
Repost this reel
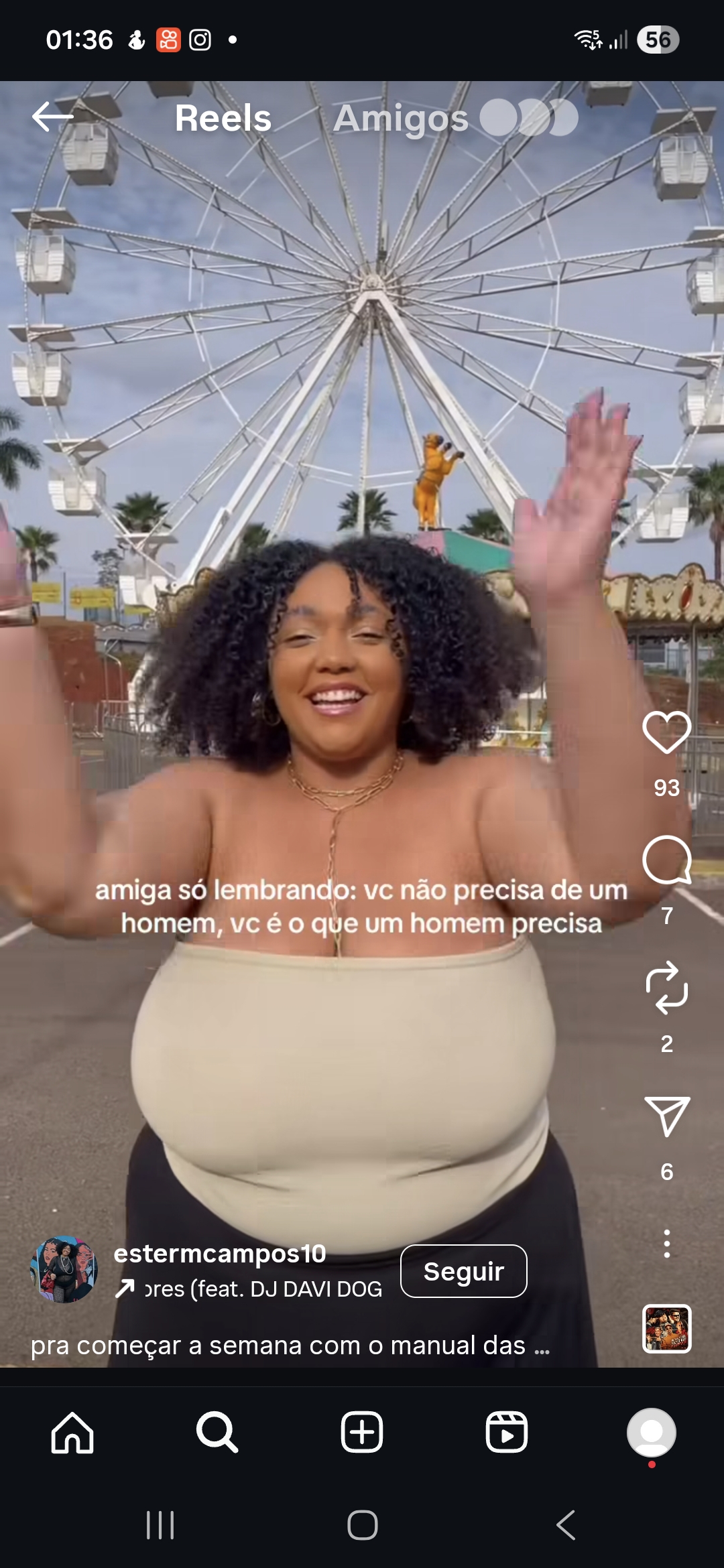(666, 988)
